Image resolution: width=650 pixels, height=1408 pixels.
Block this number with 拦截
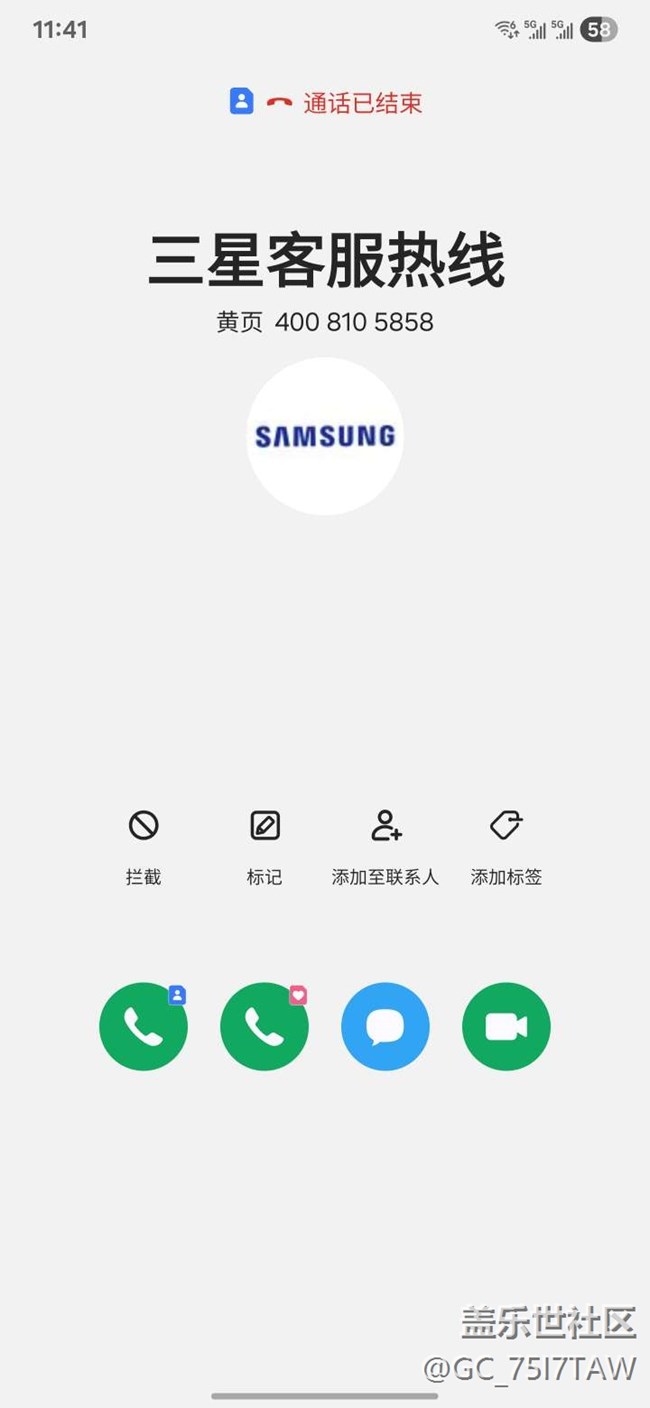pos(143,848)
